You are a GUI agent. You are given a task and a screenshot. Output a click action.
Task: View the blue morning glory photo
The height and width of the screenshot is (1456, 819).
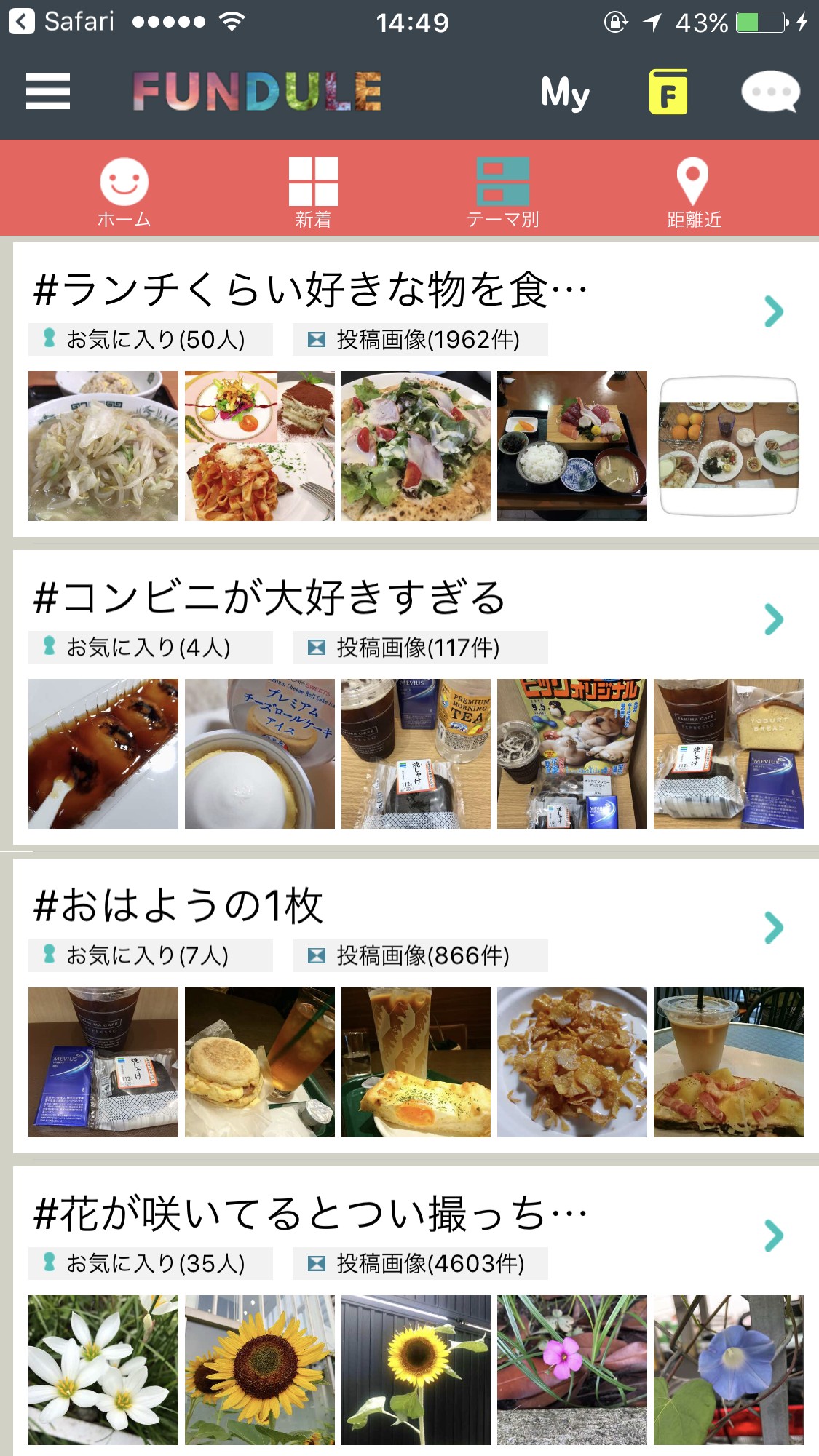(729, 1370)
